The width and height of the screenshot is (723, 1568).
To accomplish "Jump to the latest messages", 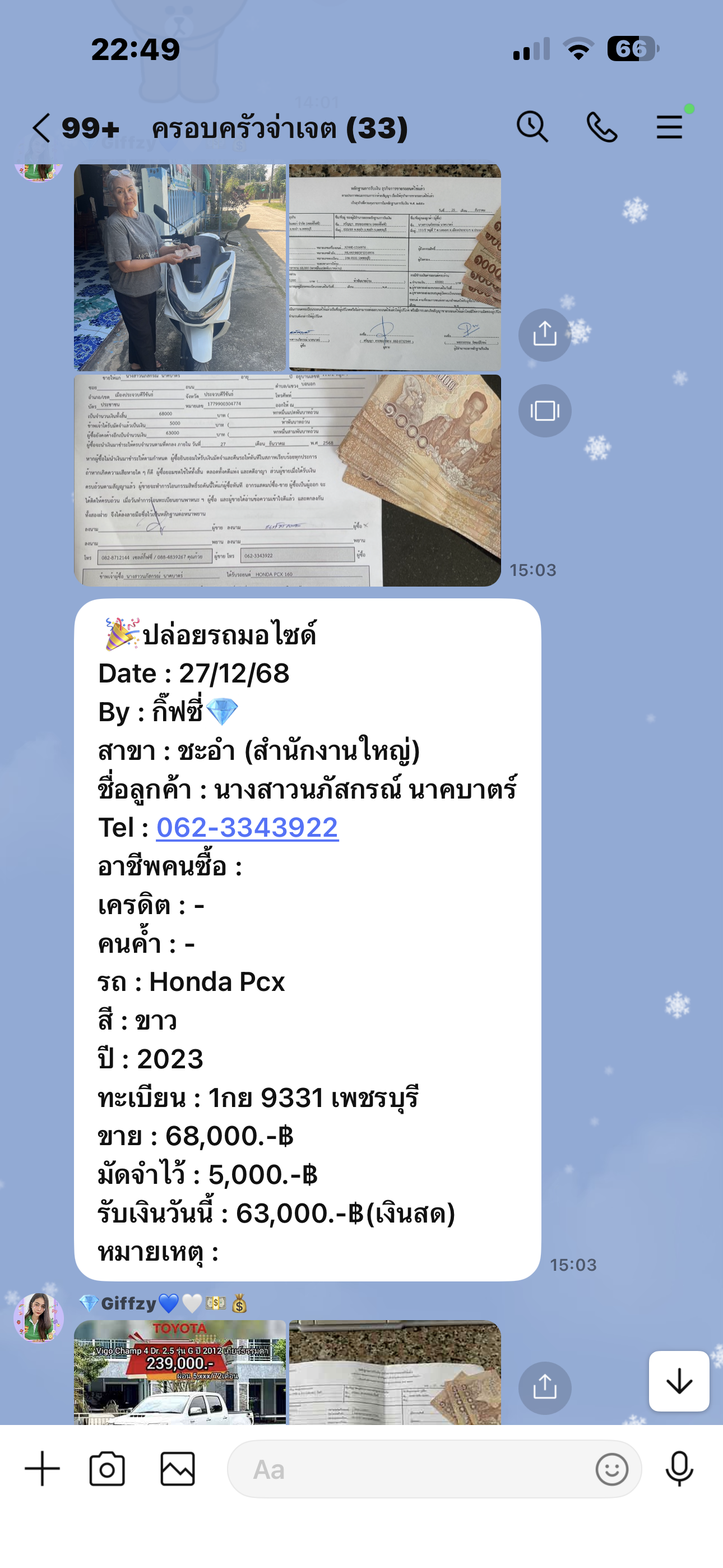I will (x=679, y=1381).
